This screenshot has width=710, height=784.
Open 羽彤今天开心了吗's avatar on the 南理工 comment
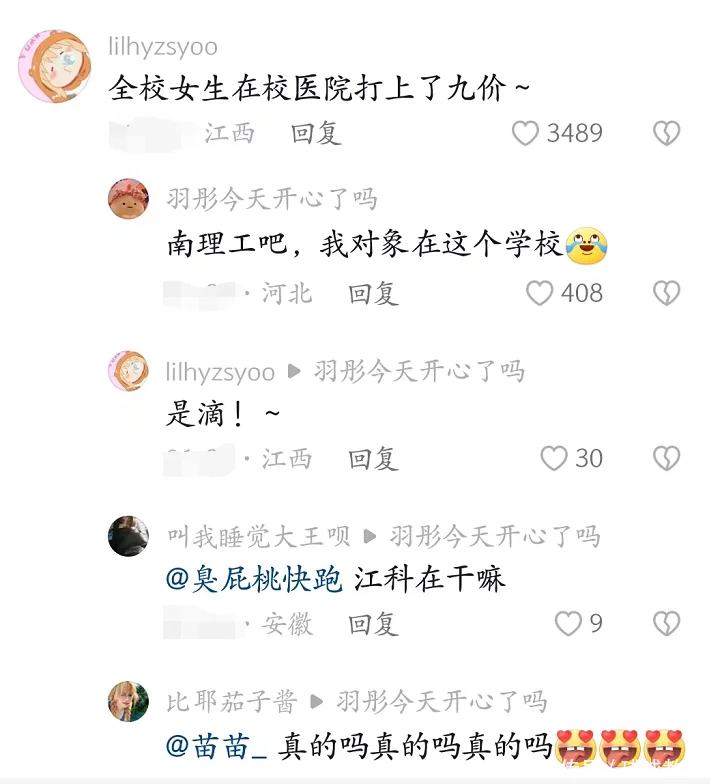[x=128, y=199]
